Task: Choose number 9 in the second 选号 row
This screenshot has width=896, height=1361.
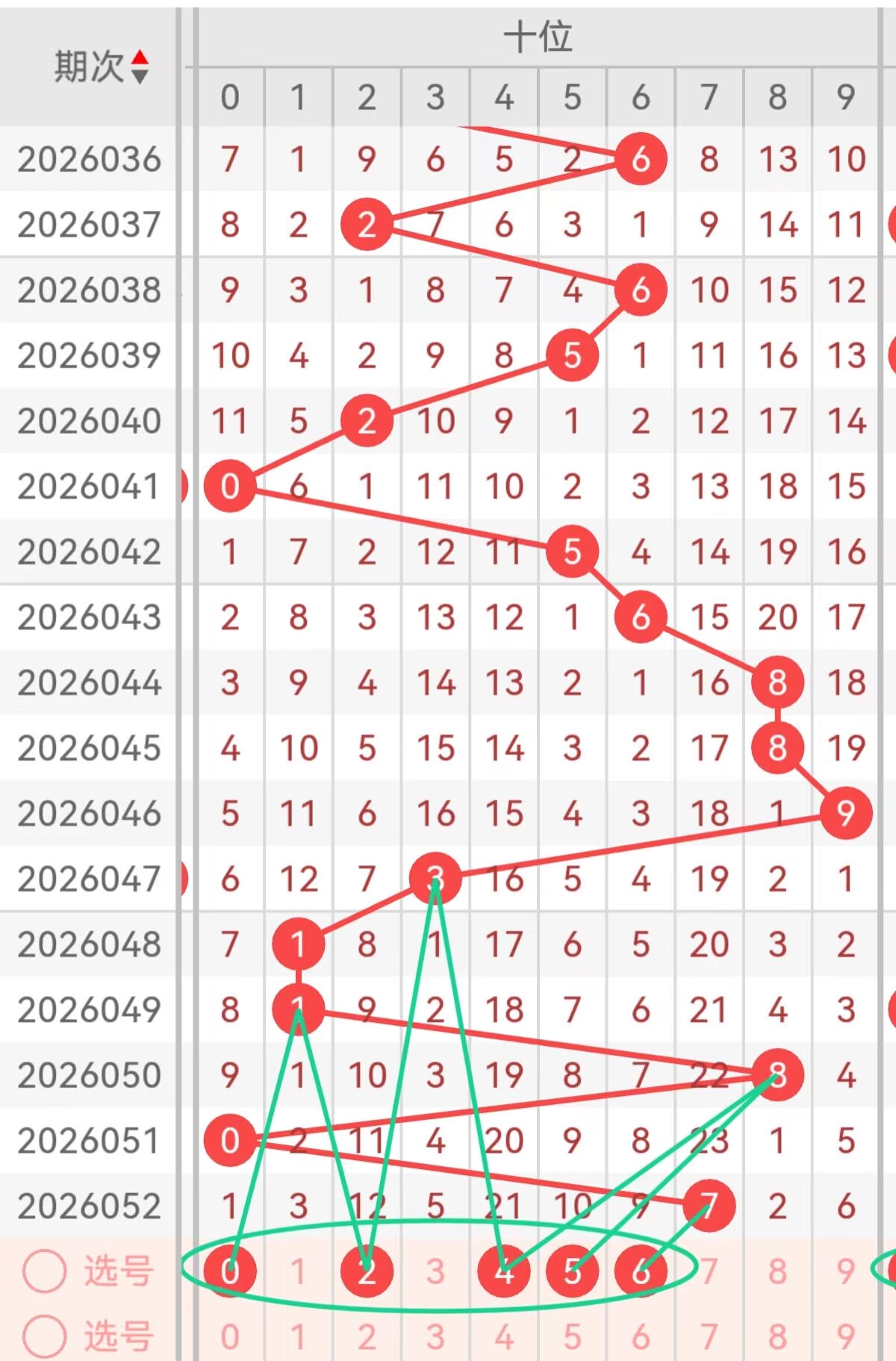Action: click(846, 1336)
